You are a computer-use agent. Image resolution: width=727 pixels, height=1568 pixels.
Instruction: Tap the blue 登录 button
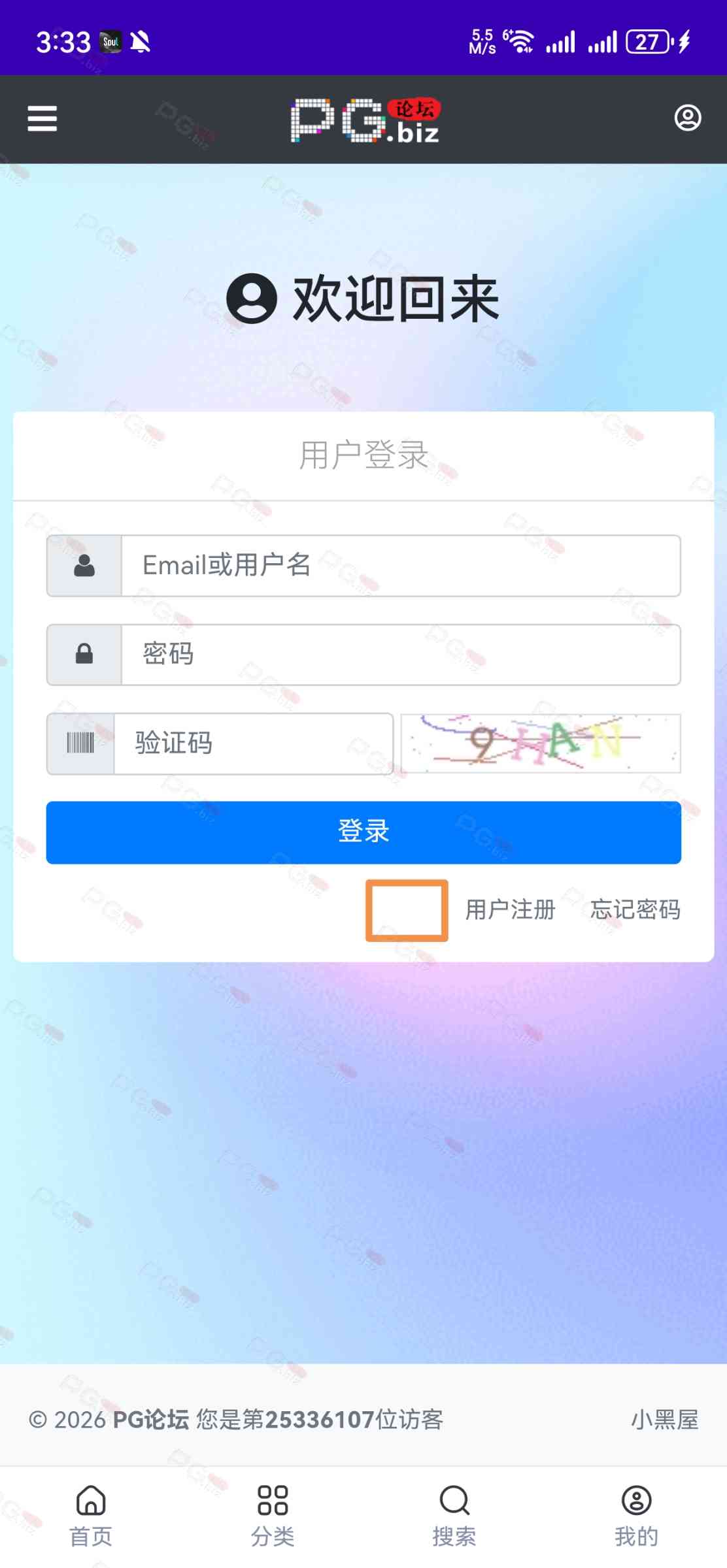click(x=363, y=832)
